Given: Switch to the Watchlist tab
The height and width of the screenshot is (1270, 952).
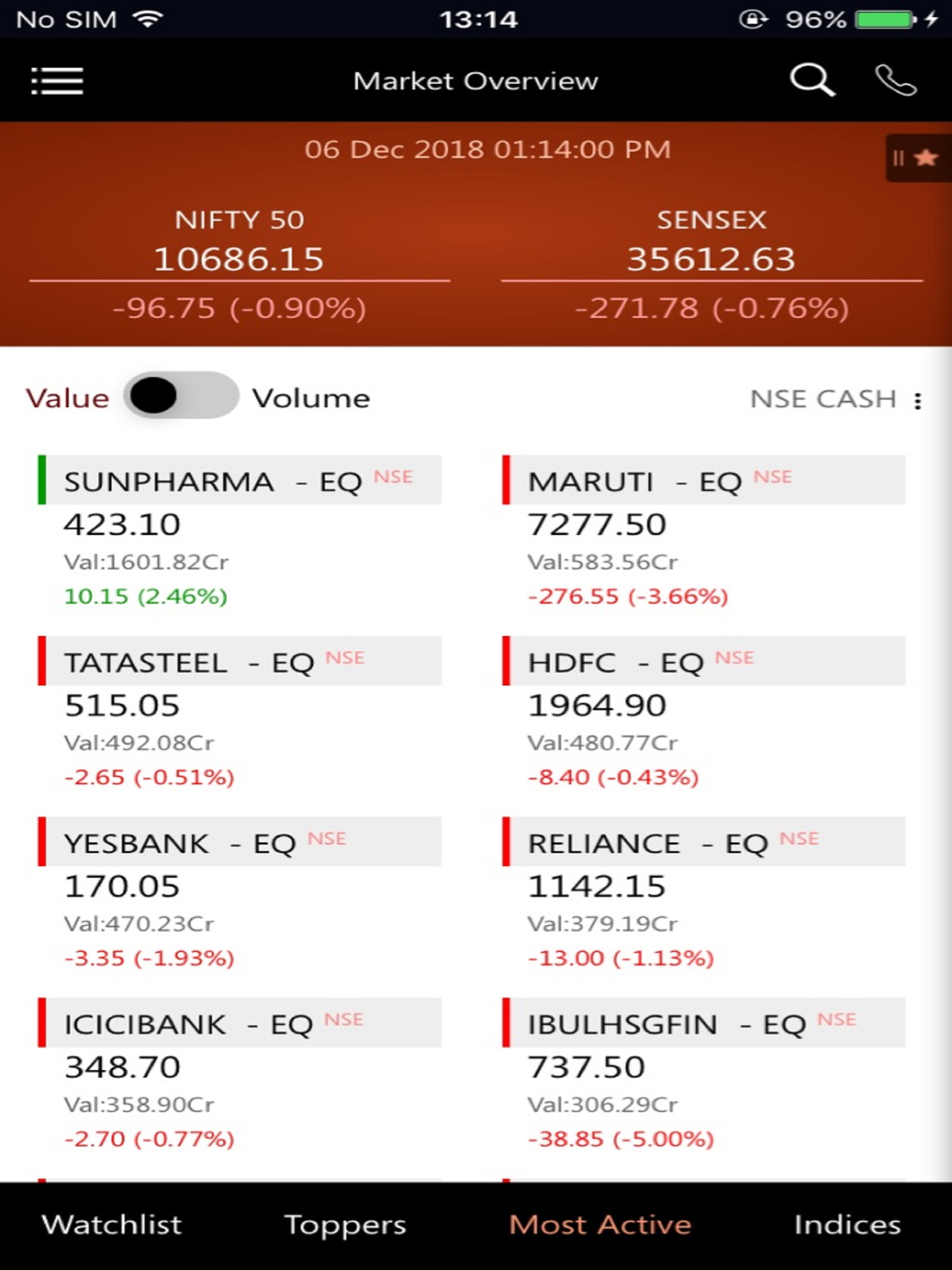Looking at the screenshot, I should tap(112, 1224).
